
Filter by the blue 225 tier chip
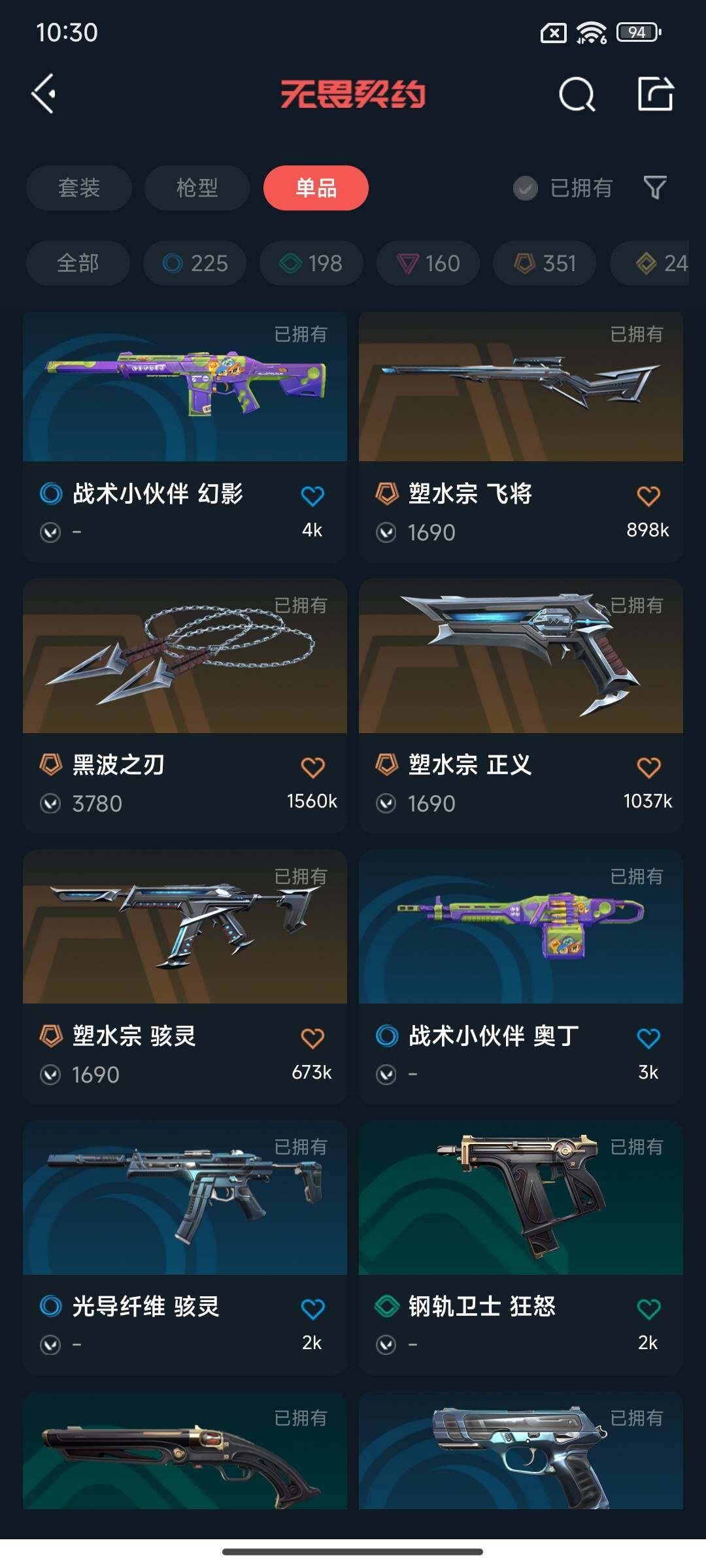coord(195,263)
